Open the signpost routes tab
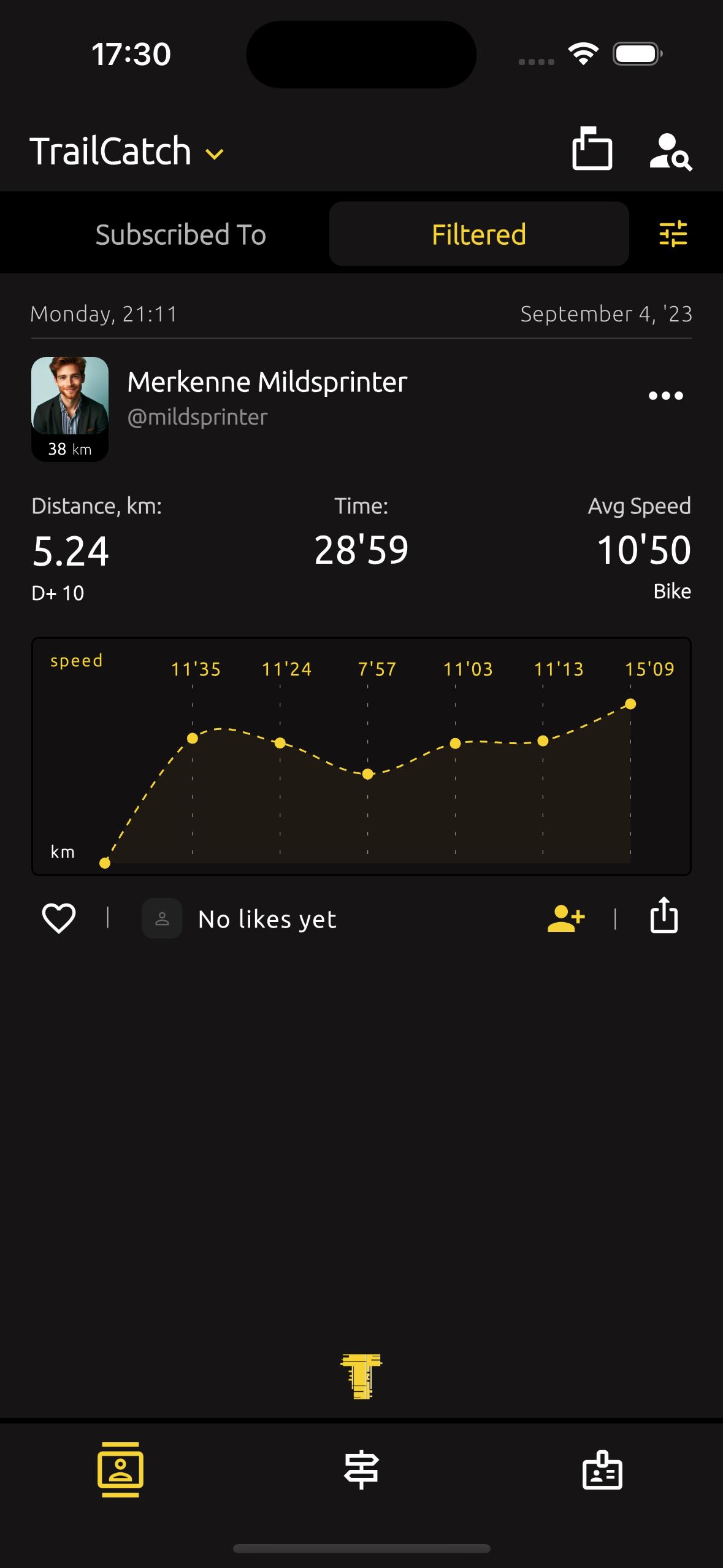Screen dimensions: 723x1568 click(361, 1469)
